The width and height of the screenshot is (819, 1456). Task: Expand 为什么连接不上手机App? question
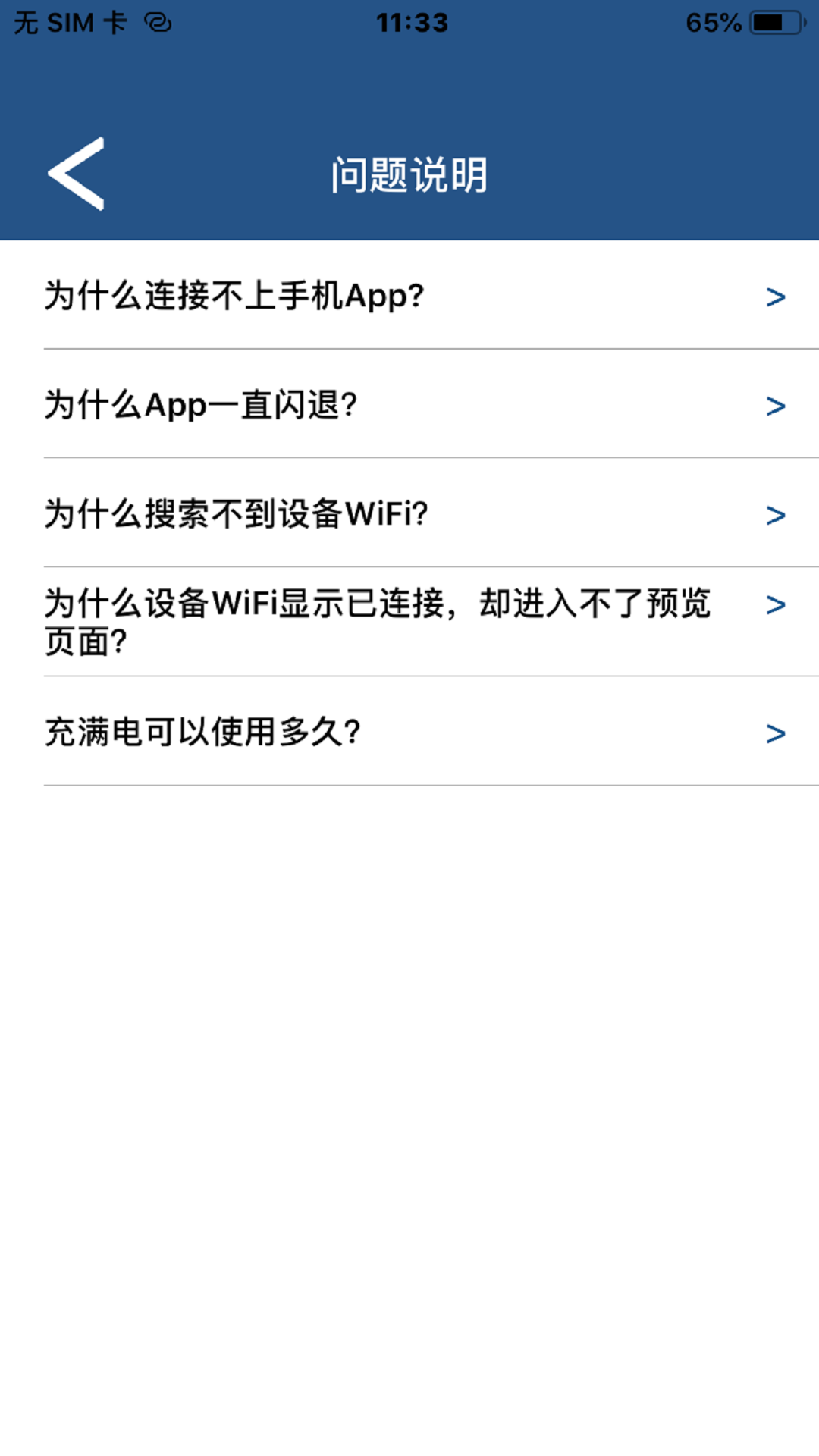coord(233,297)
